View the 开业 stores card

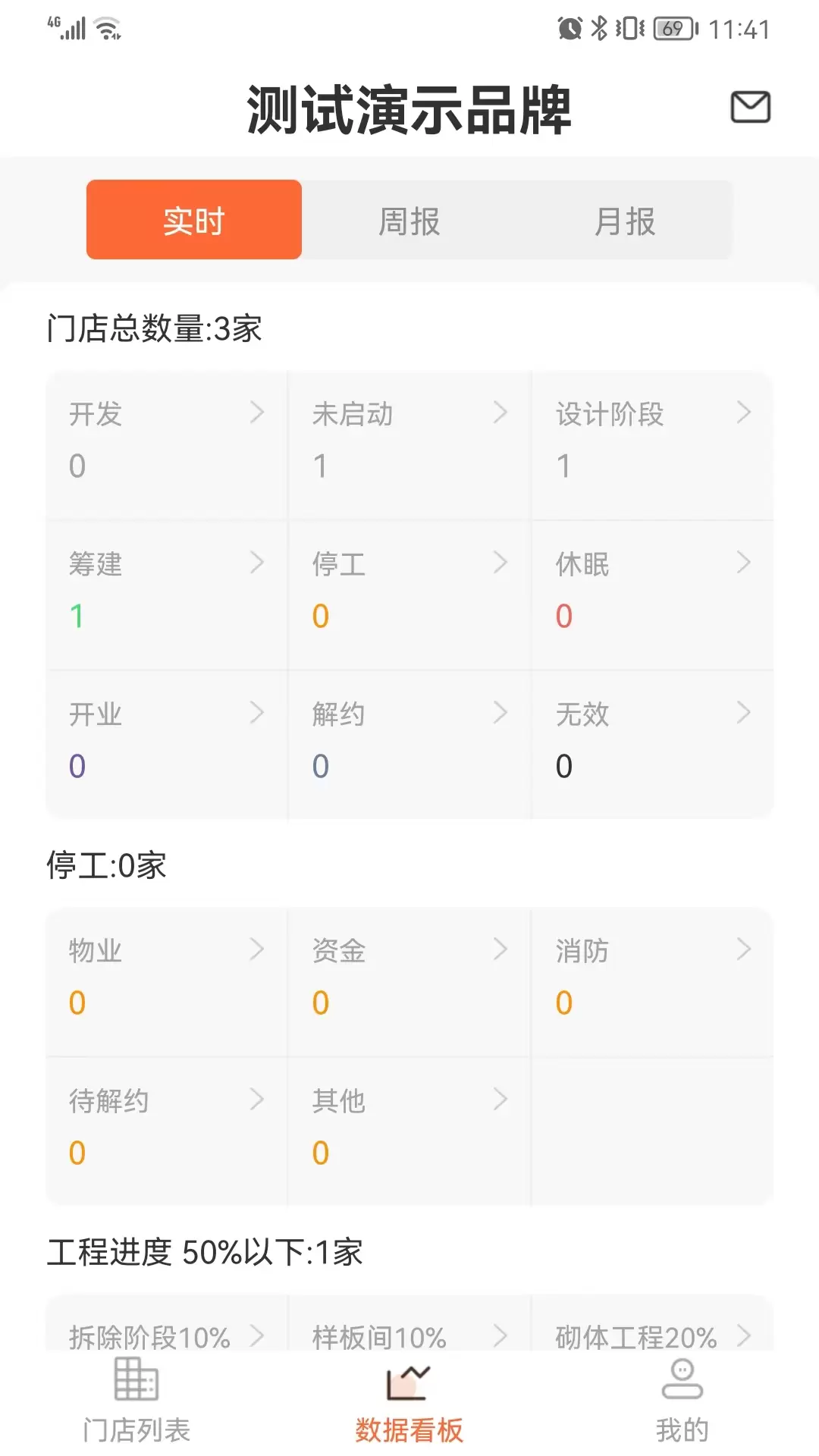pyautogui.click(x=167, y=745)
